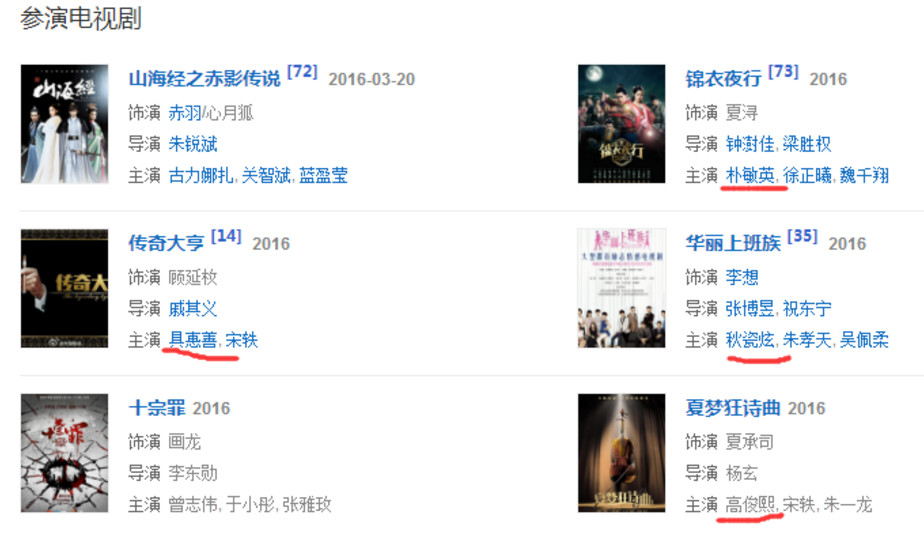Image resolution: width=924 pixels, height=540 pixels.
Task: View 高俊熙 actor page
Action: 750,505
